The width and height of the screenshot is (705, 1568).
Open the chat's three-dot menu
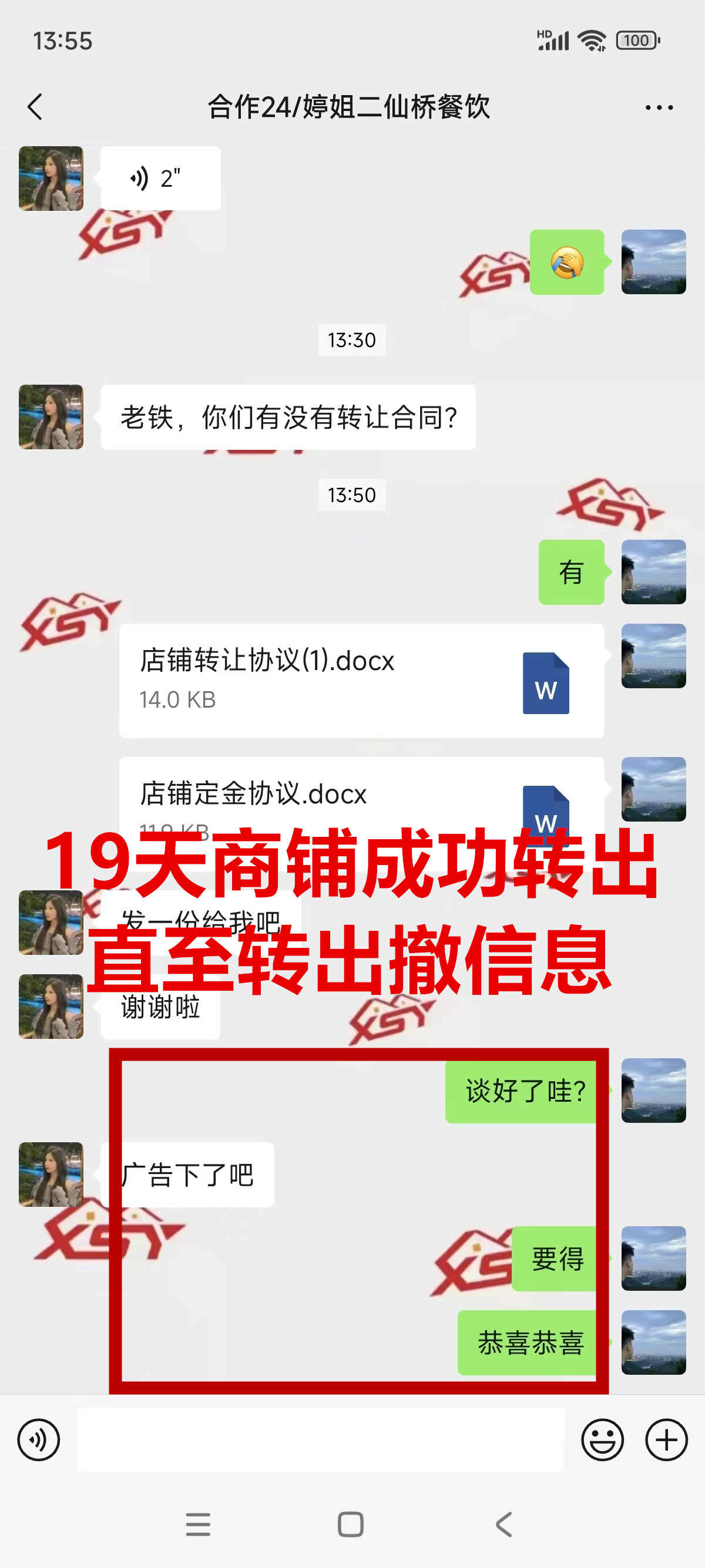pyautogui.click(x=659, y=107)
